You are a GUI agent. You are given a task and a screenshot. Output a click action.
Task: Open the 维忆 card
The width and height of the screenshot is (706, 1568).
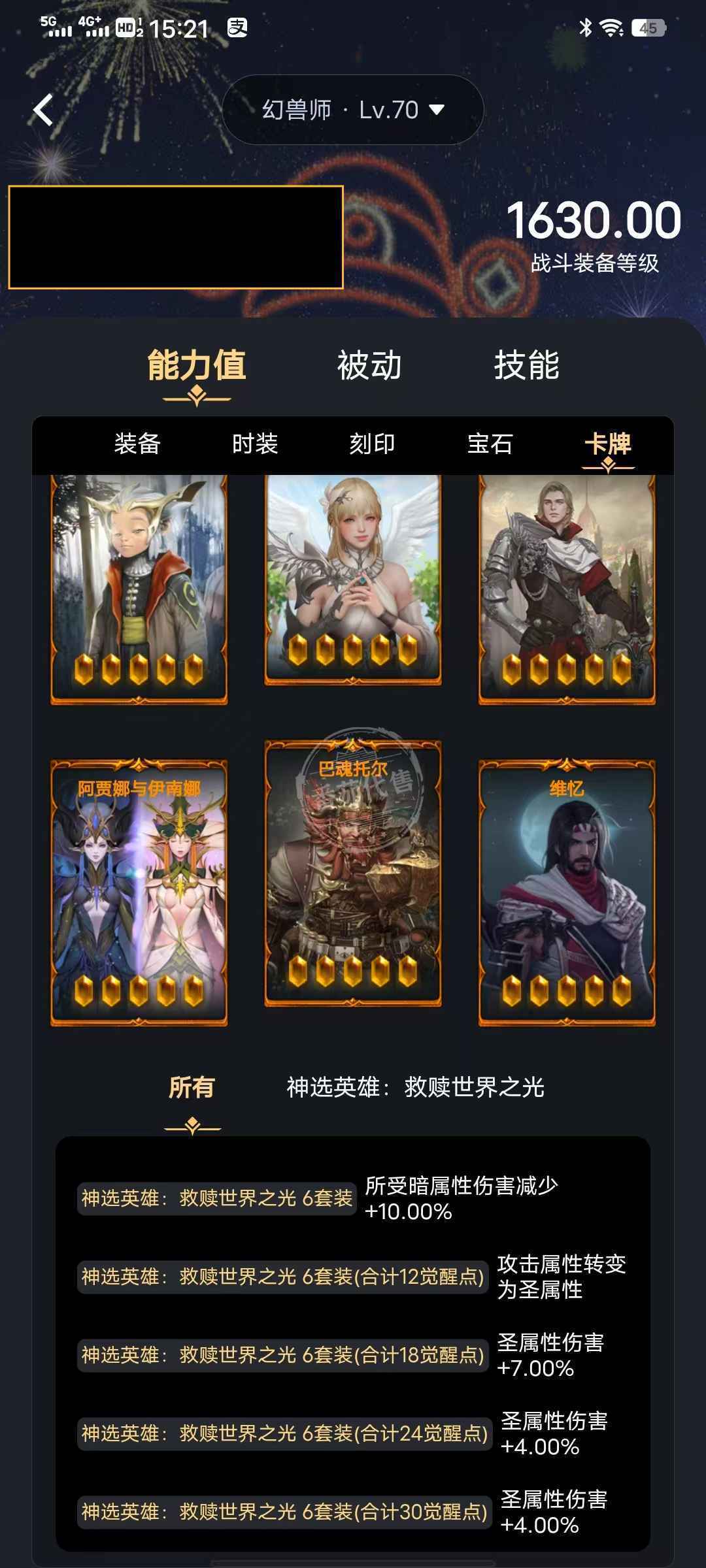coord(567,892)
